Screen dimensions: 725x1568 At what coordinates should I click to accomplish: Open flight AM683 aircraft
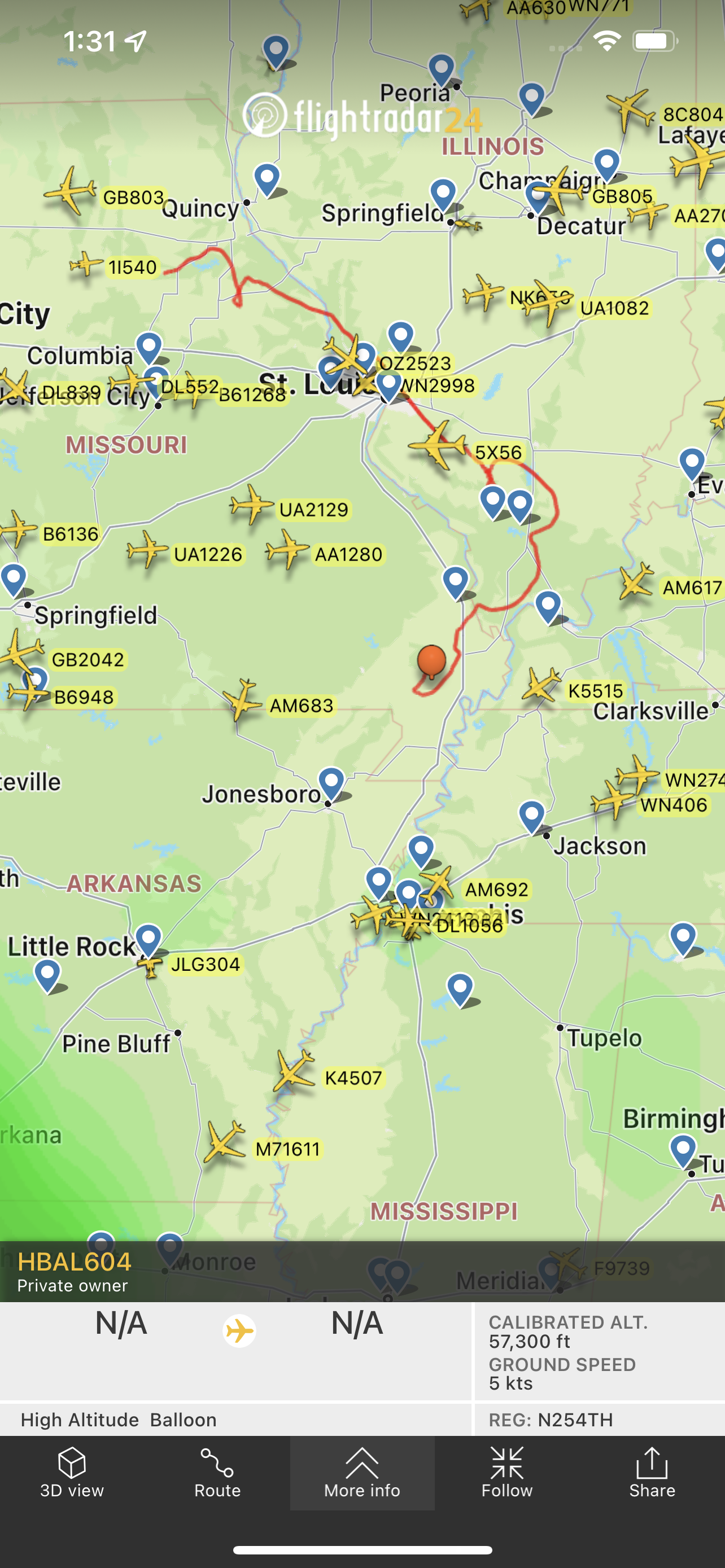click(242, 700)
